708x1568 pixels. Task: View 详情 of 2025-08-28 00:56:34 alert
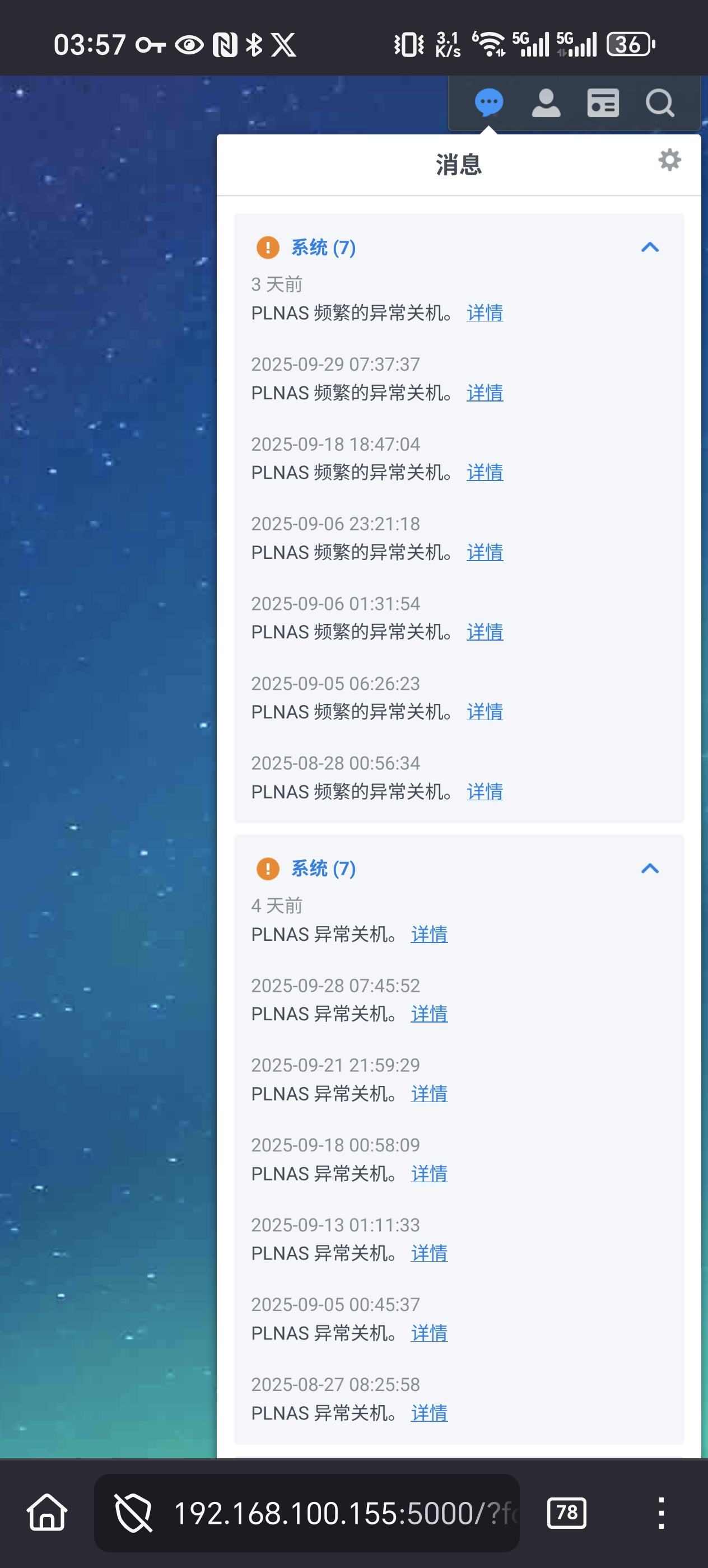click(485, 791)
